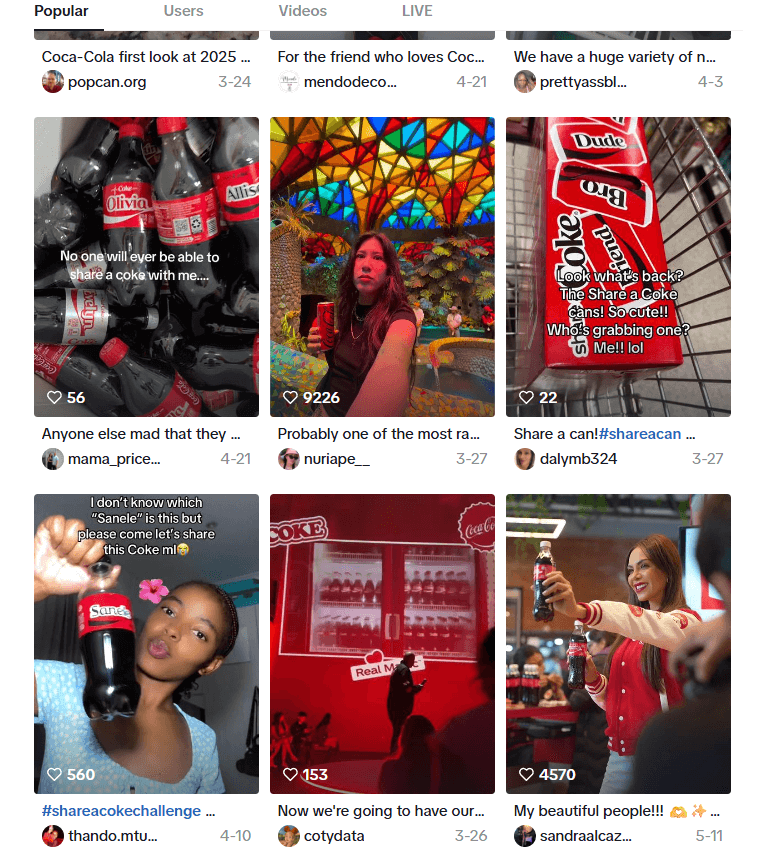Open the #shareacokechallenge hashtag
The height and width of the screenshot is (859, 772).
pyautogui.click(x=121, y=811)
